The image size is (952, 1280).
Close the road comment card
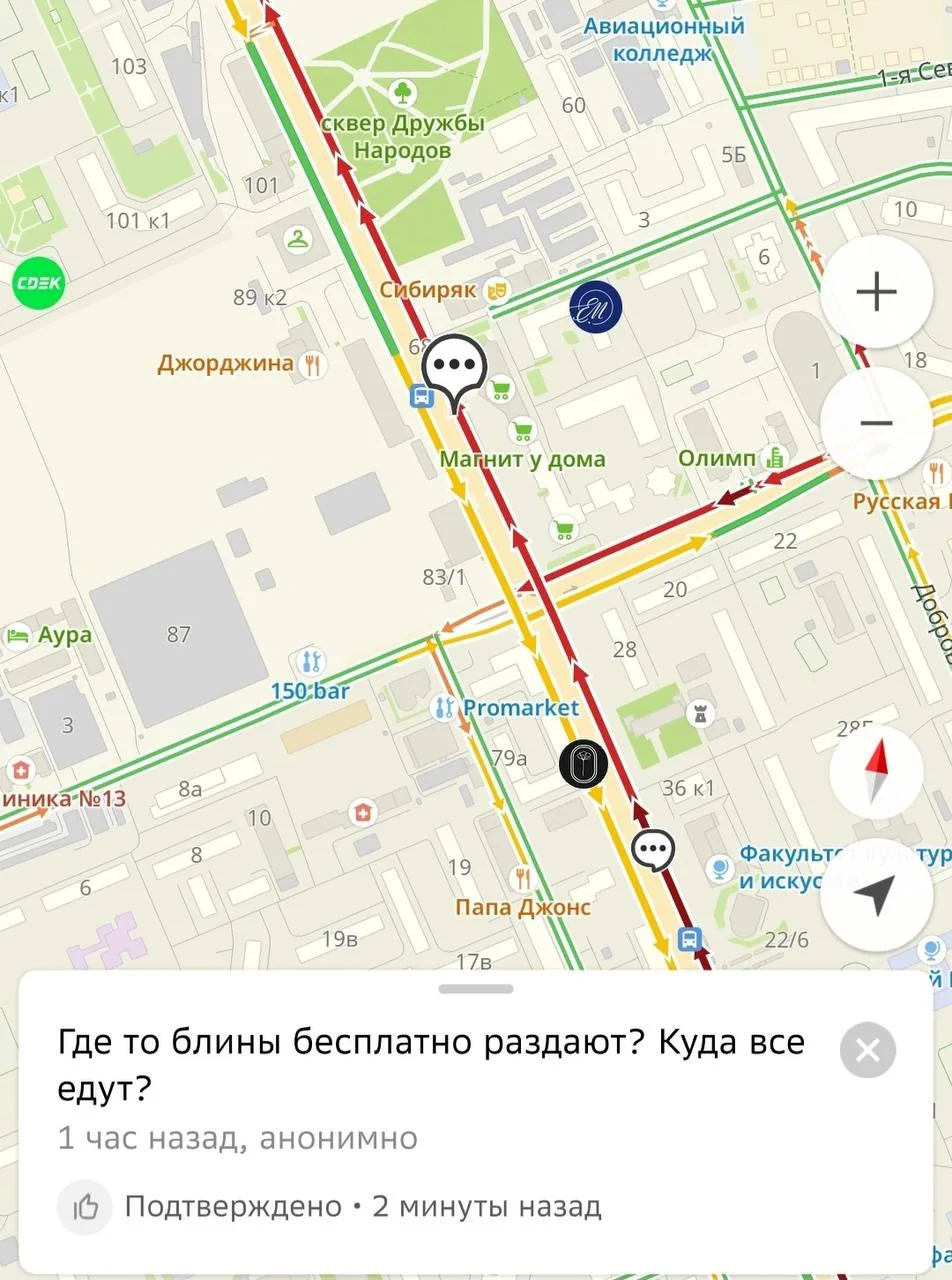(x=868, y=1050)
